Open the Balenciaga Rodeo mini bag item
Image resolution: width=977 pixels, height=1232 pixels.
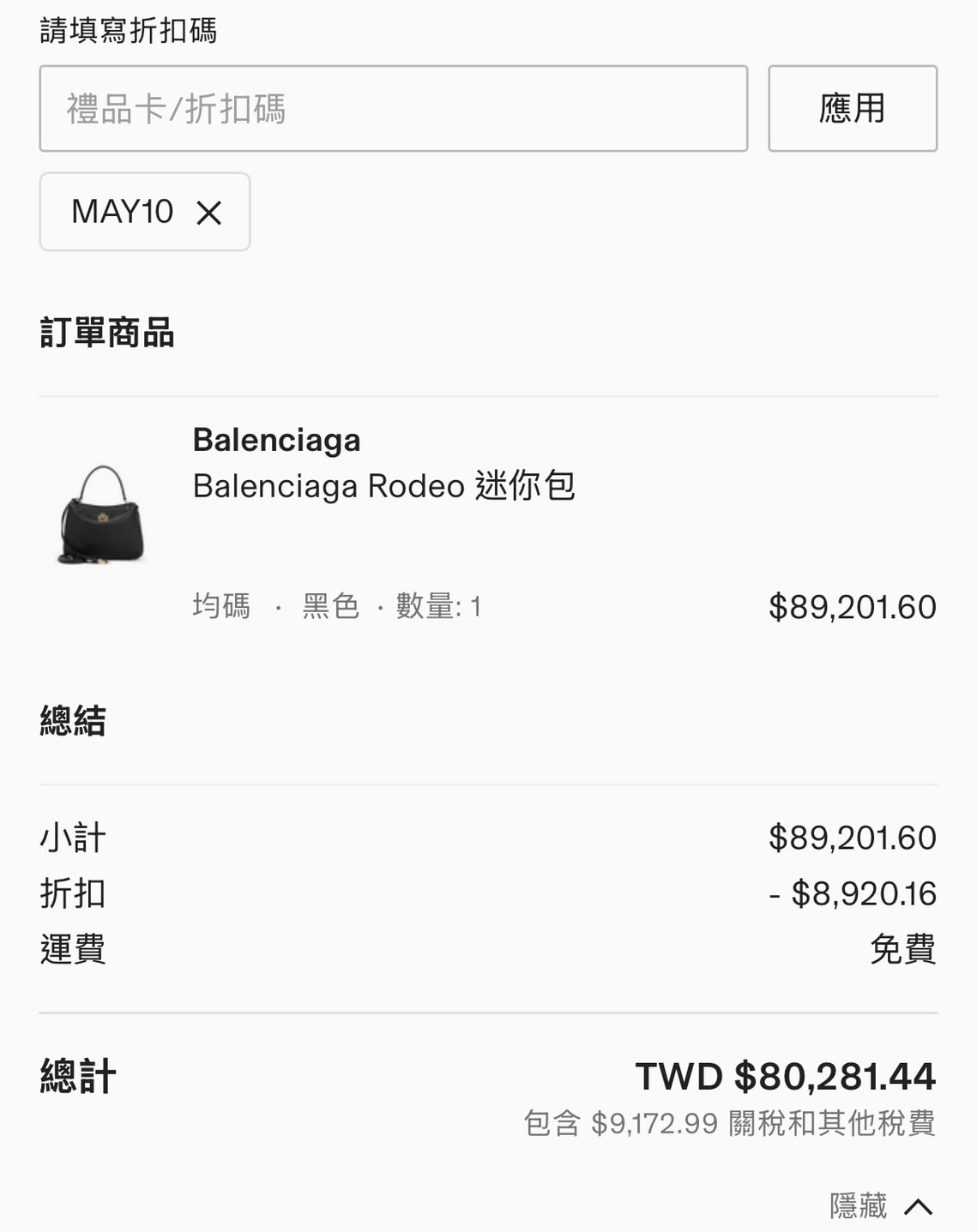point(383,486)
